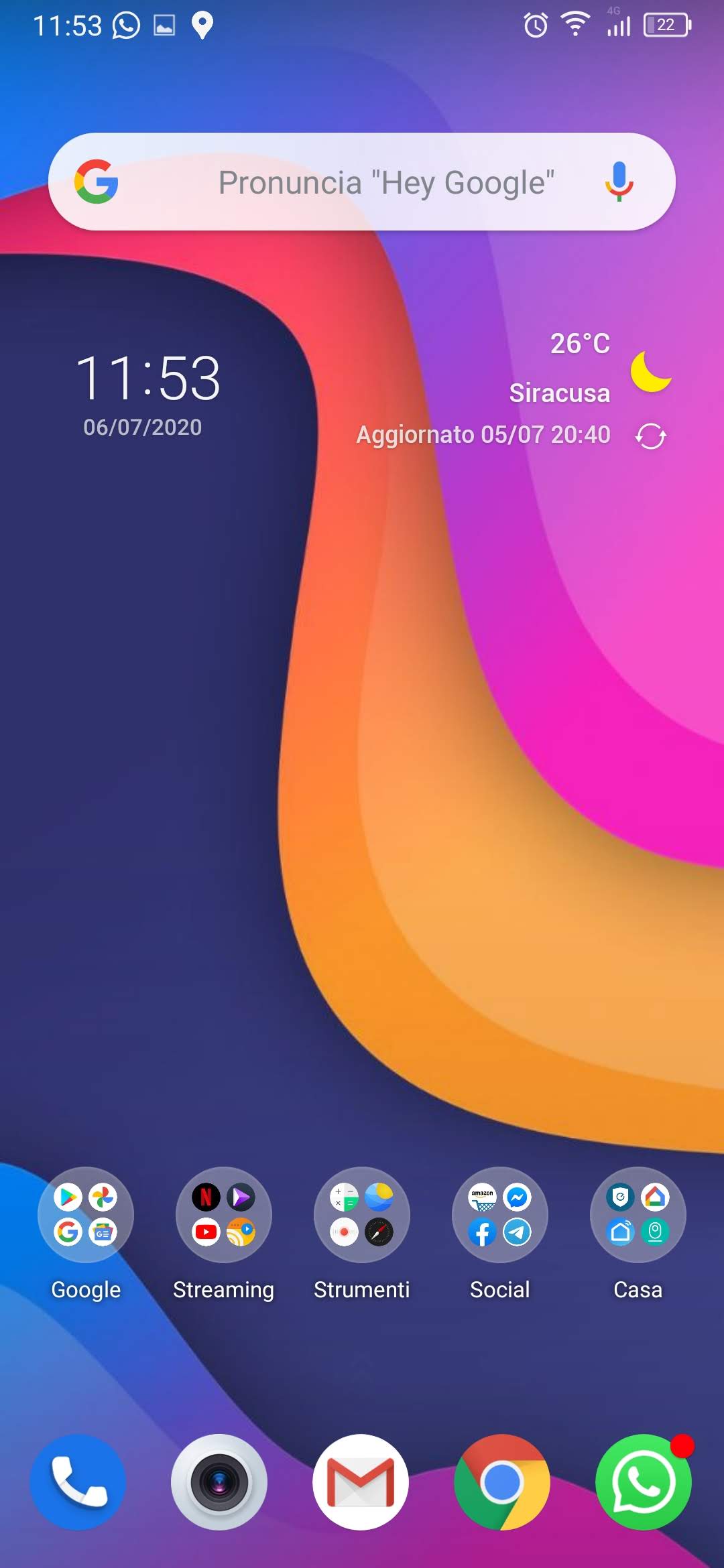The image size is (724, 1568).
Task: Launch the Phone dialer app
Action: pyautogui.click(x=78, y=1482)
